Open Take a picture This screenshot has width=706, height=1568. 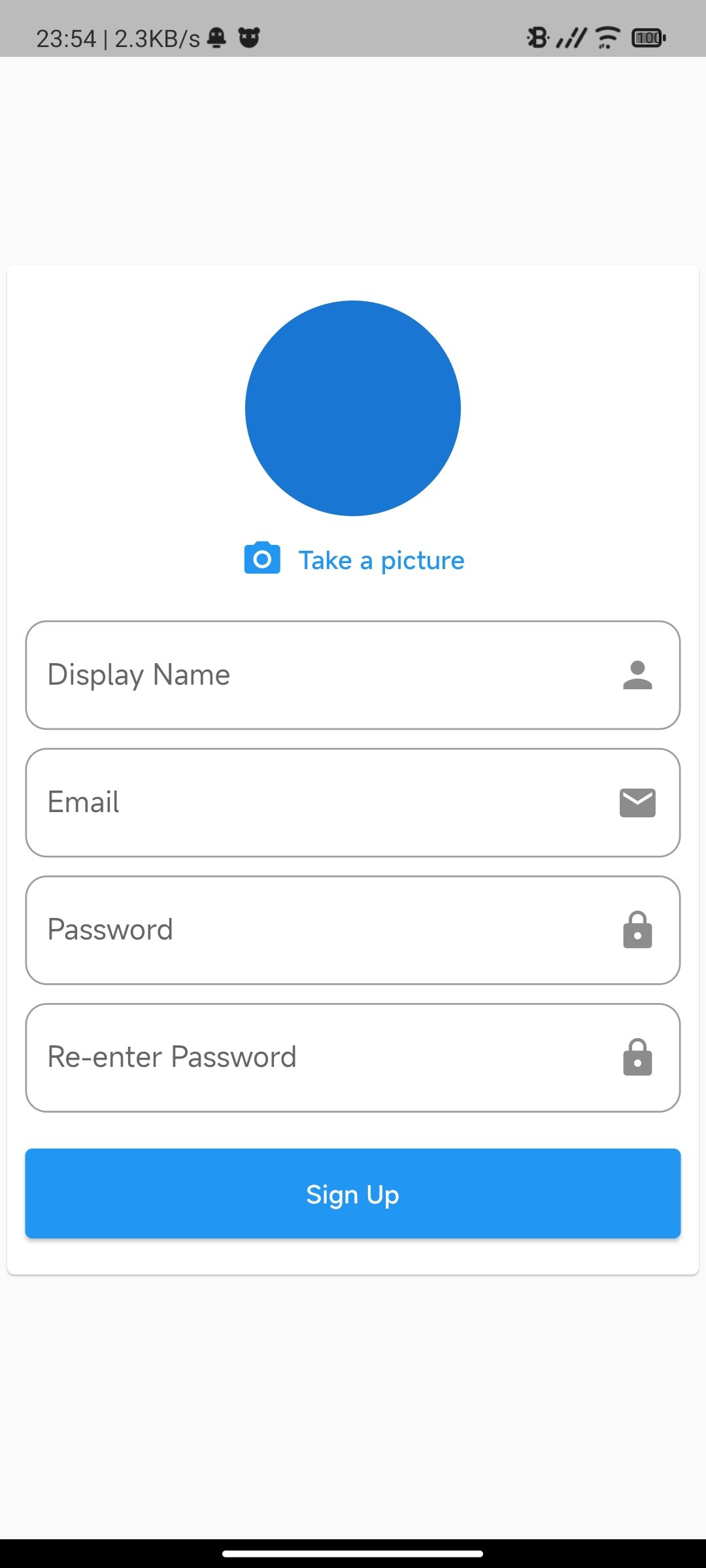(381, 560)
